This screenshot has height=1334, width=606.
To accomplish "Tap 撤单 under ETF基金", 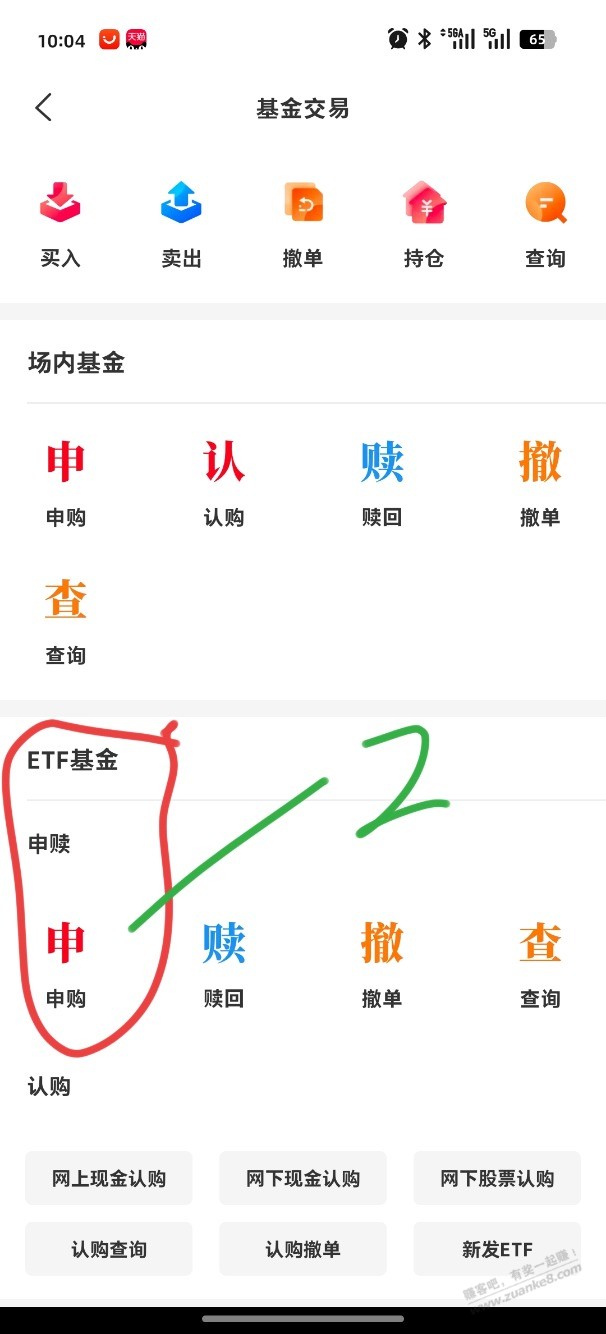I will tap(382, 962).
